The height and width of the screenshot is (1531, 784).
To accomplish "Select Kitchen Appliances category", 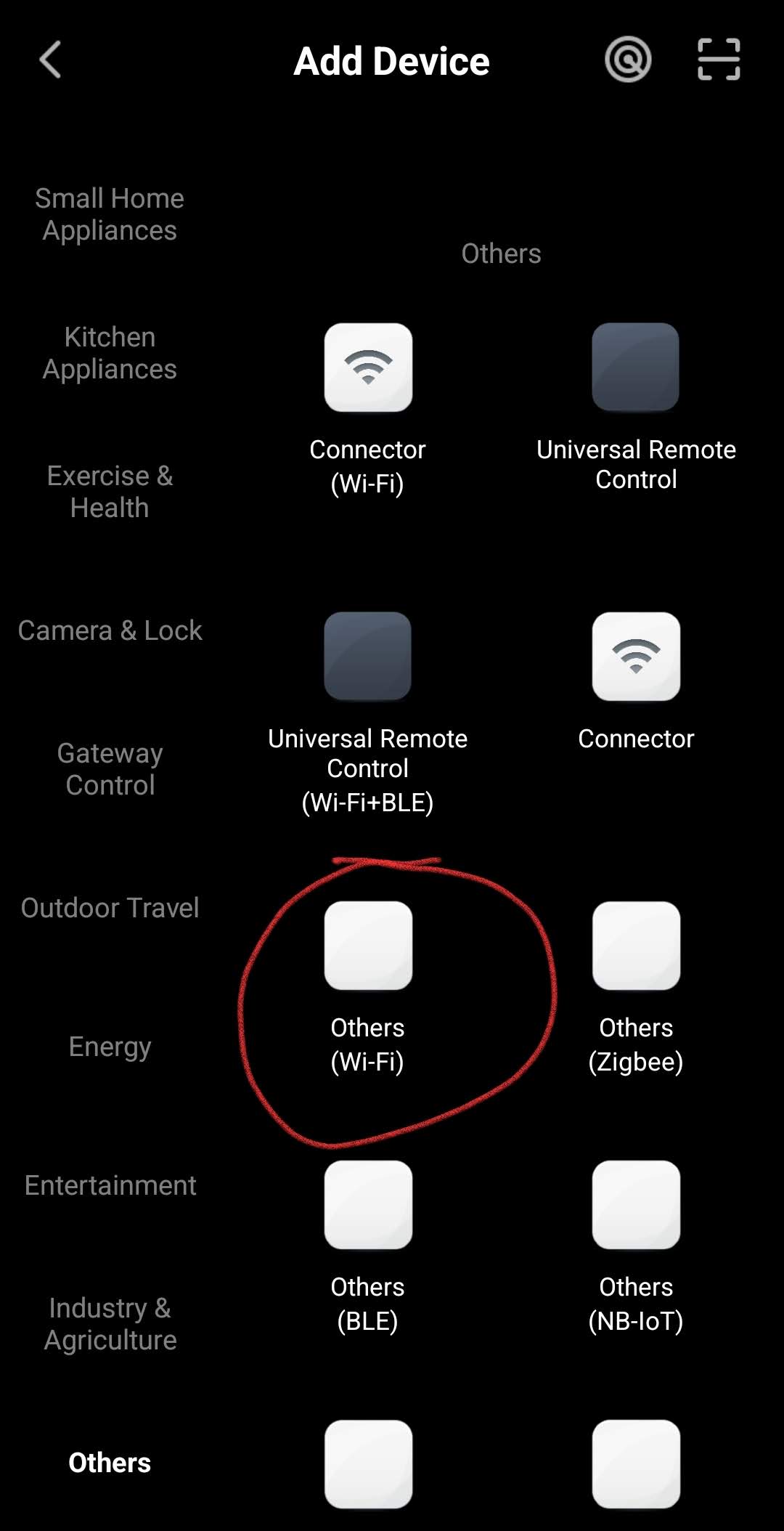I will (110, 353).
